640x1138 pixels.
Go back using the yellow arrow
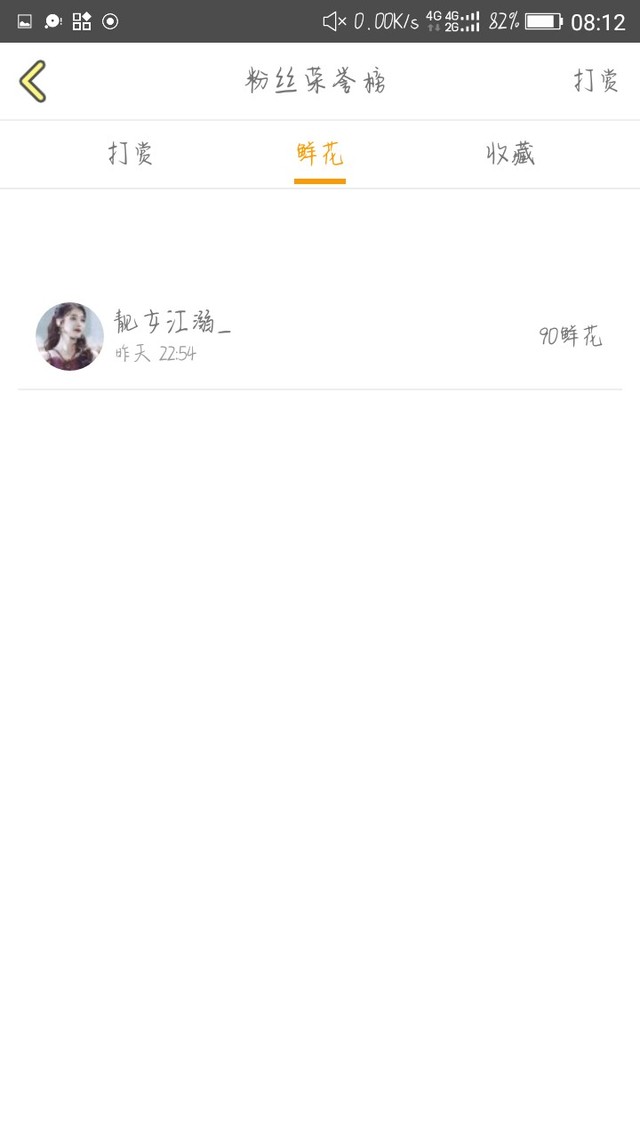pyautogui.click(x=33, y=81)
